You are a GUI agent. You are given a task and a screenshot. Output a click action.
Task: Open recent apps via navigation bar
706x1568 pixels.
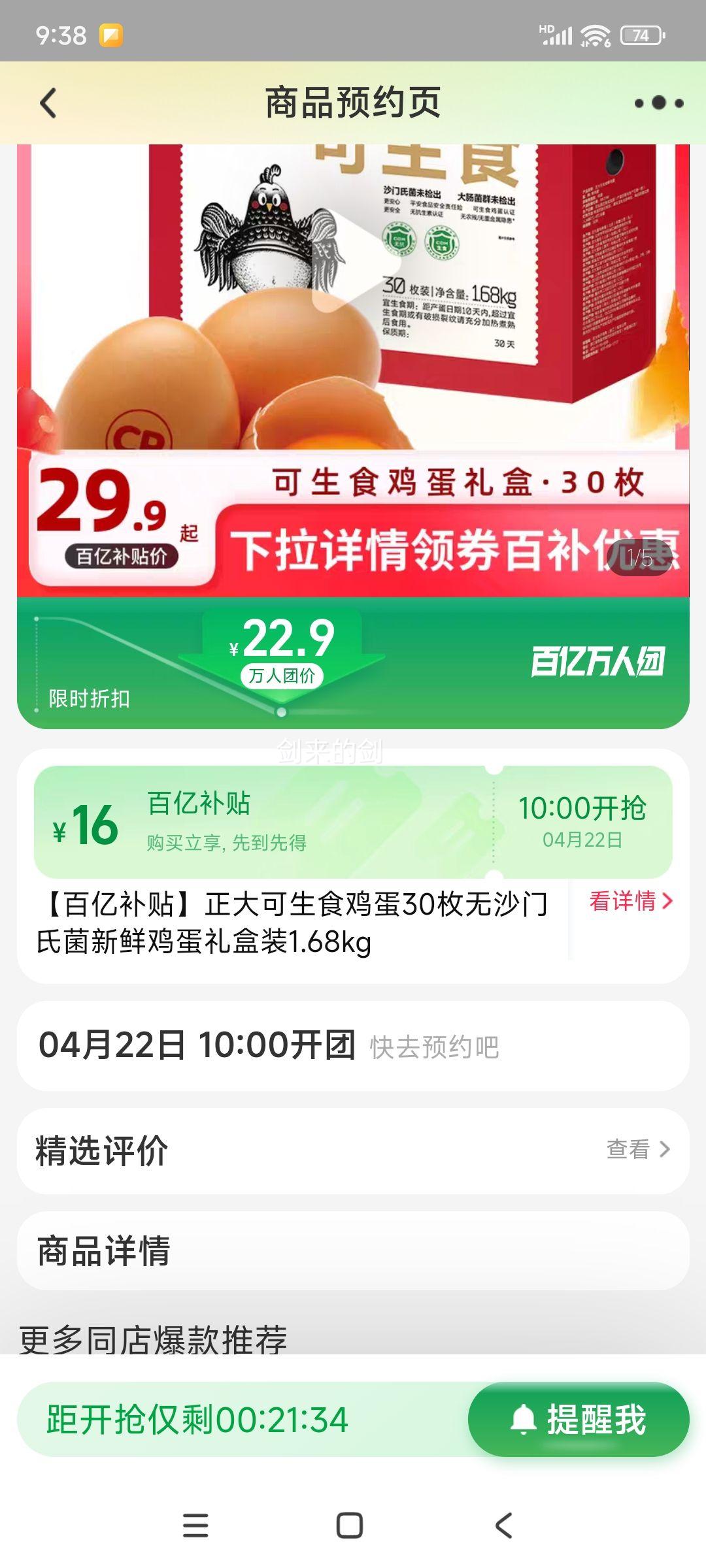pos(194,1523)
